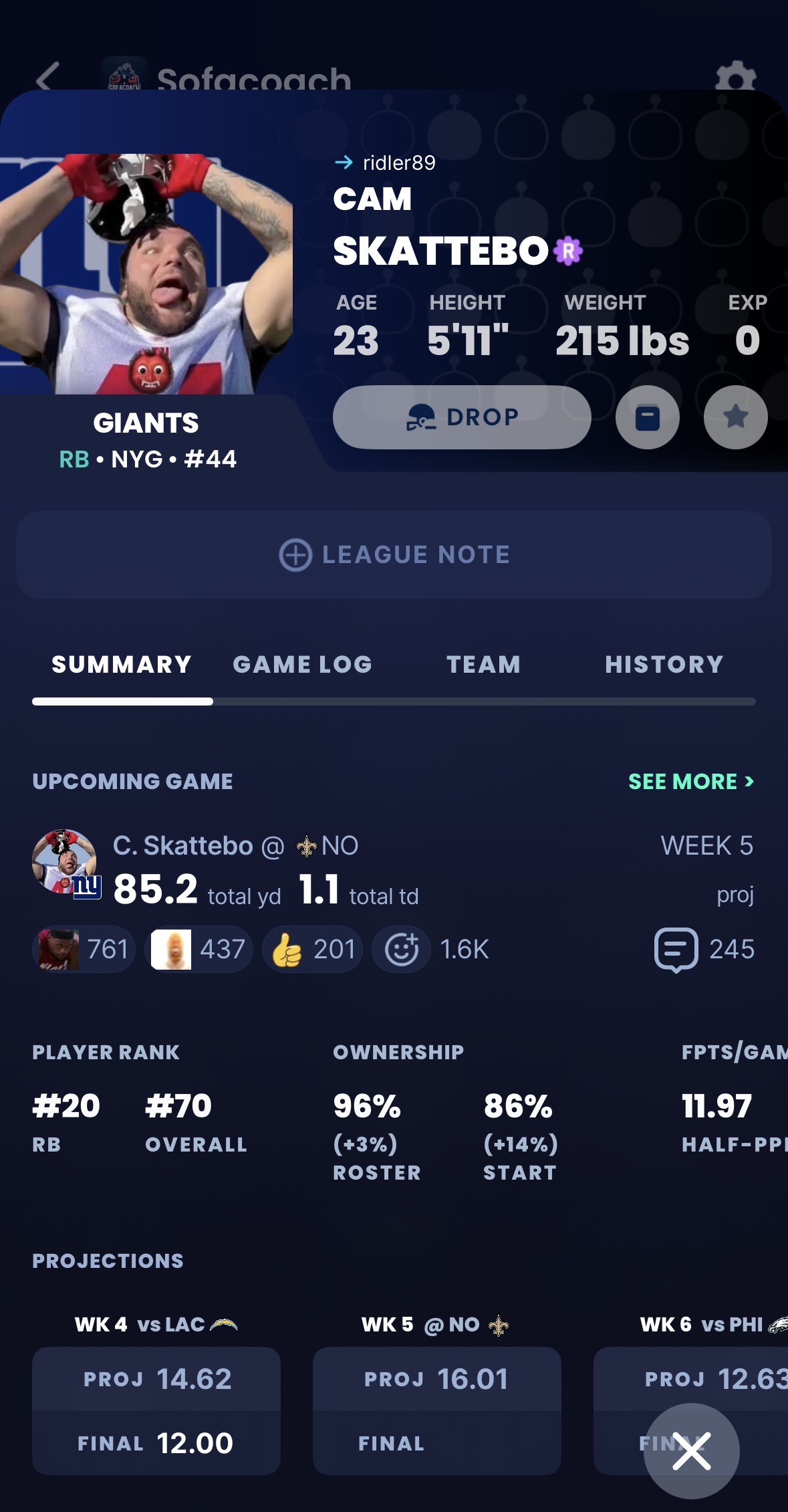Open the 245 comments bubble
This screenshot has width=788, height=1512.
pyautogui.click(x=704, y=949)
